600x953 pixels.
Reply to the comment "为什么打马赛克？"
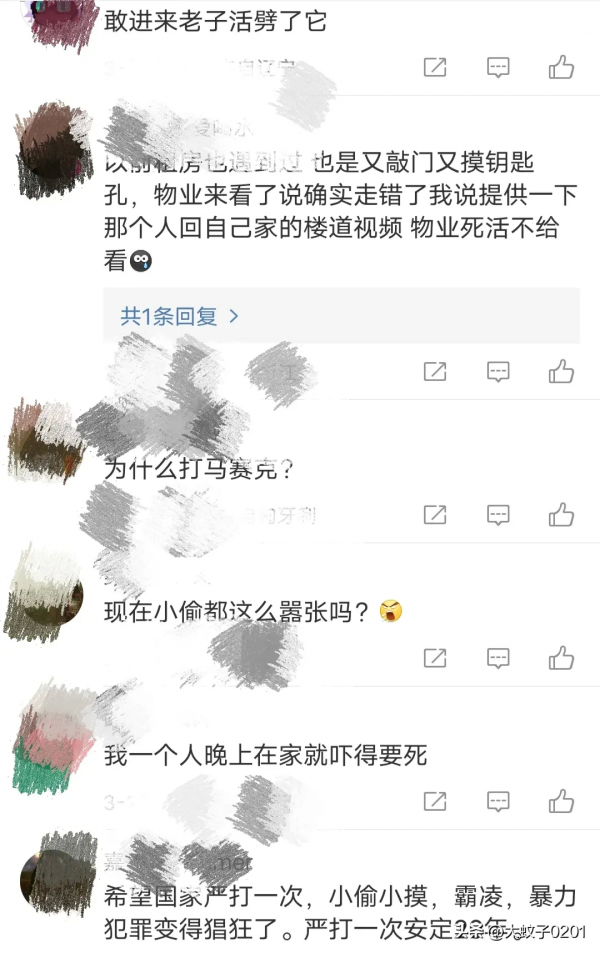coord(498,515)
